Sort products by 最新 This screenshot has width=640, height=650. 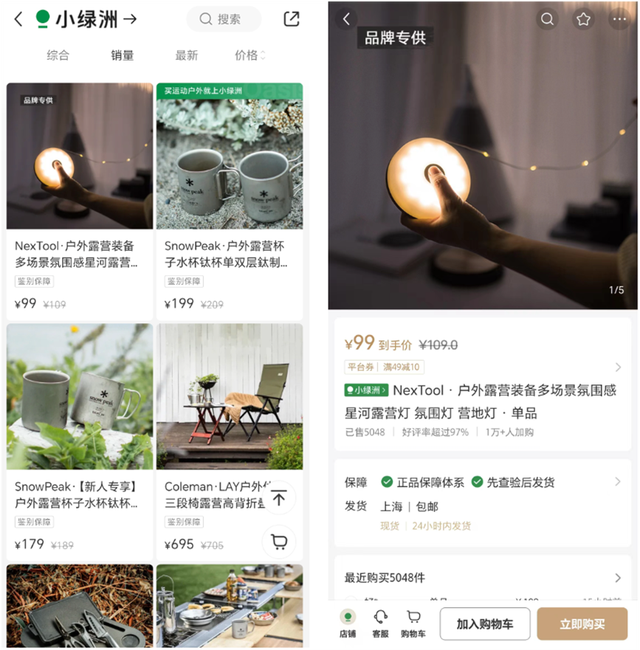187,55
